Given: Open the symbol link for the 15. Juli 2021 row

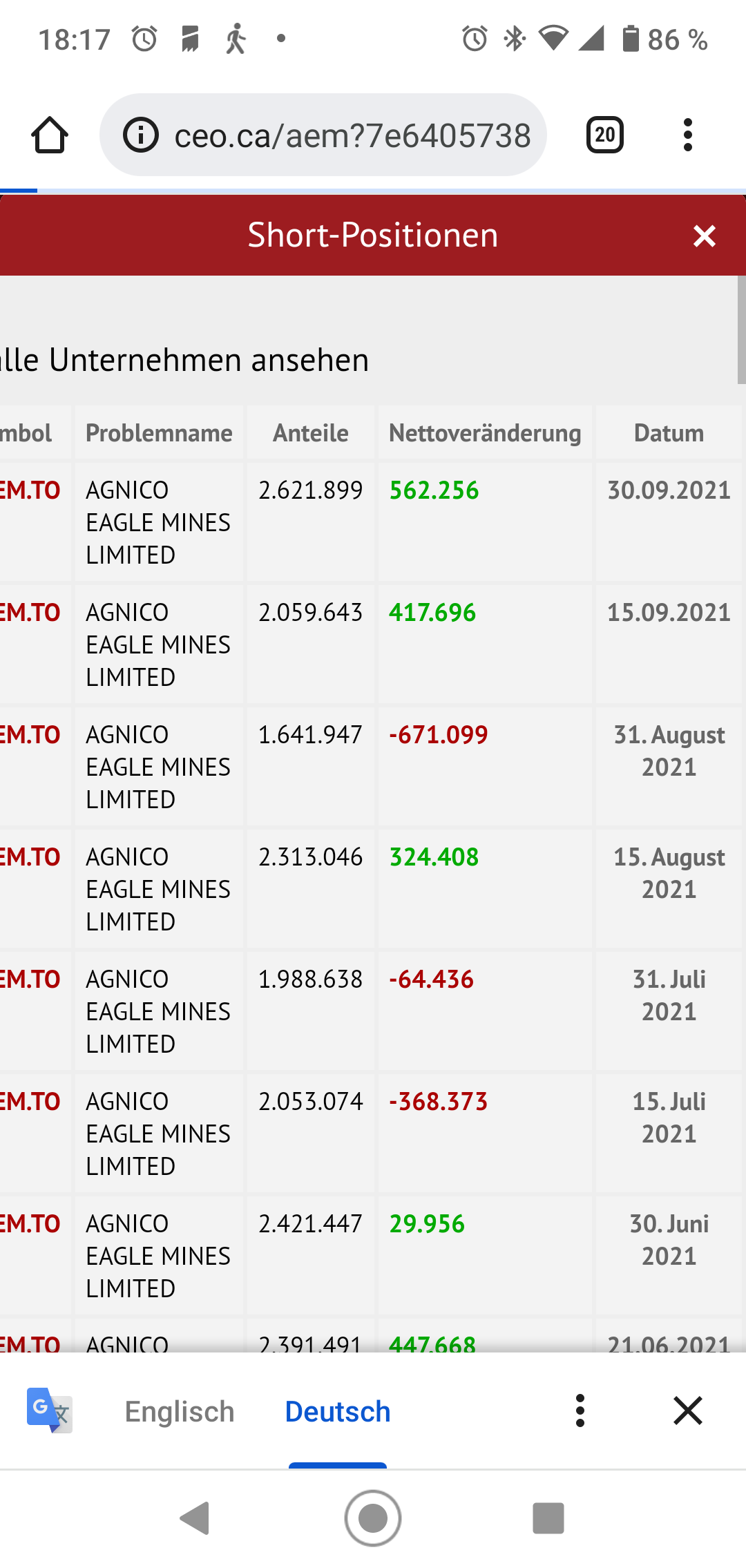Looking at the screenshot, I should coord(30,1102).
